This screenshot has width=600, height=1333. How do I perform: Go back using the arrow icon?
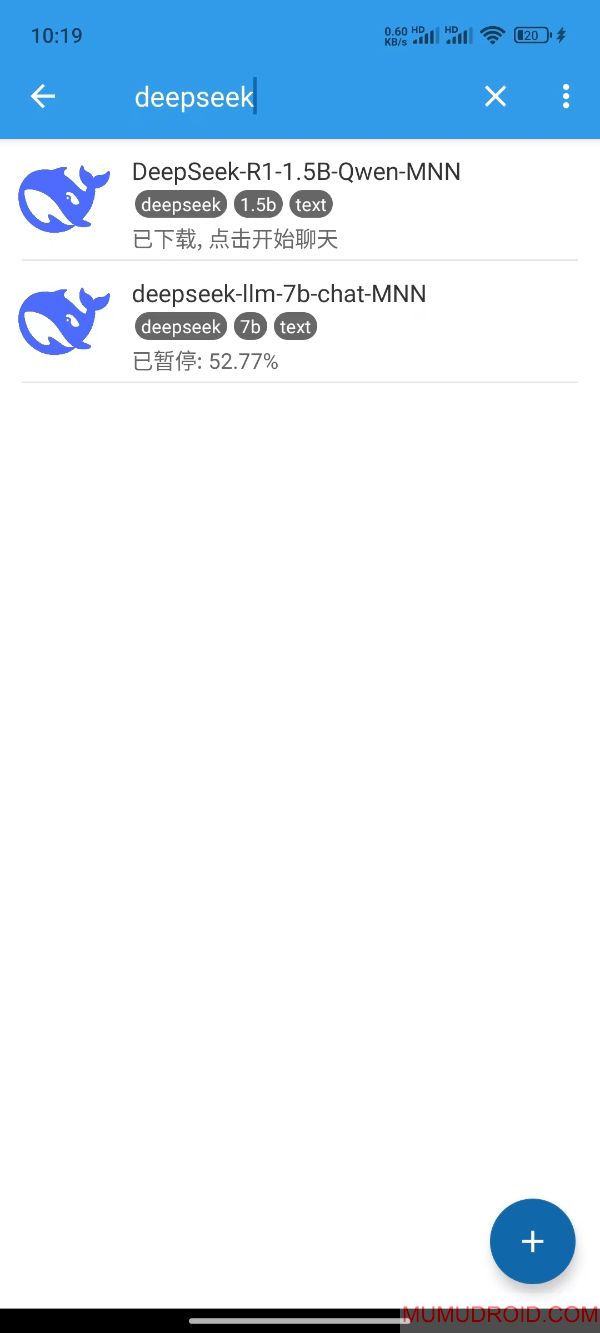click(42, 96)
